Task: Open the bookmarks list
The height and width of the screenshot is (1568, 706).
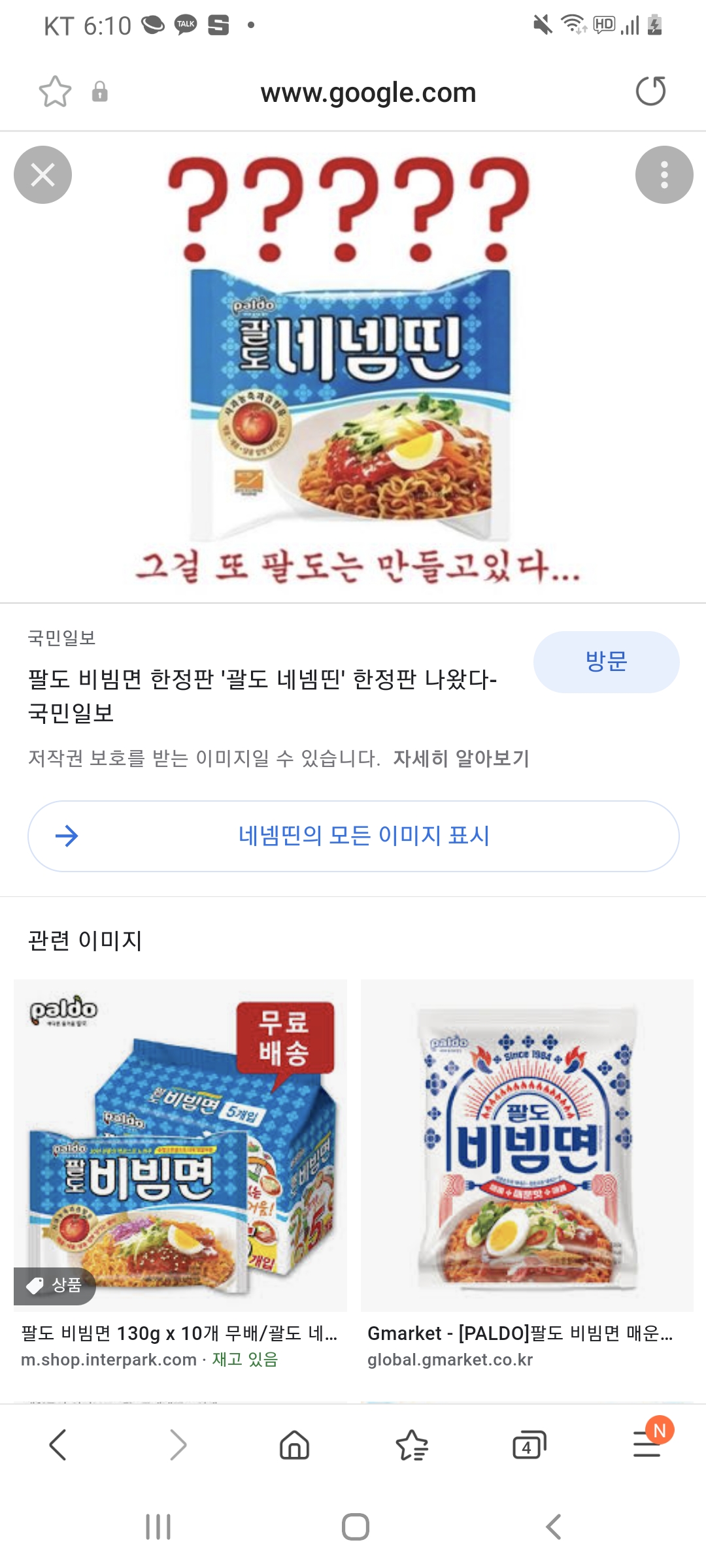Action: click(x=412, y=1445)
